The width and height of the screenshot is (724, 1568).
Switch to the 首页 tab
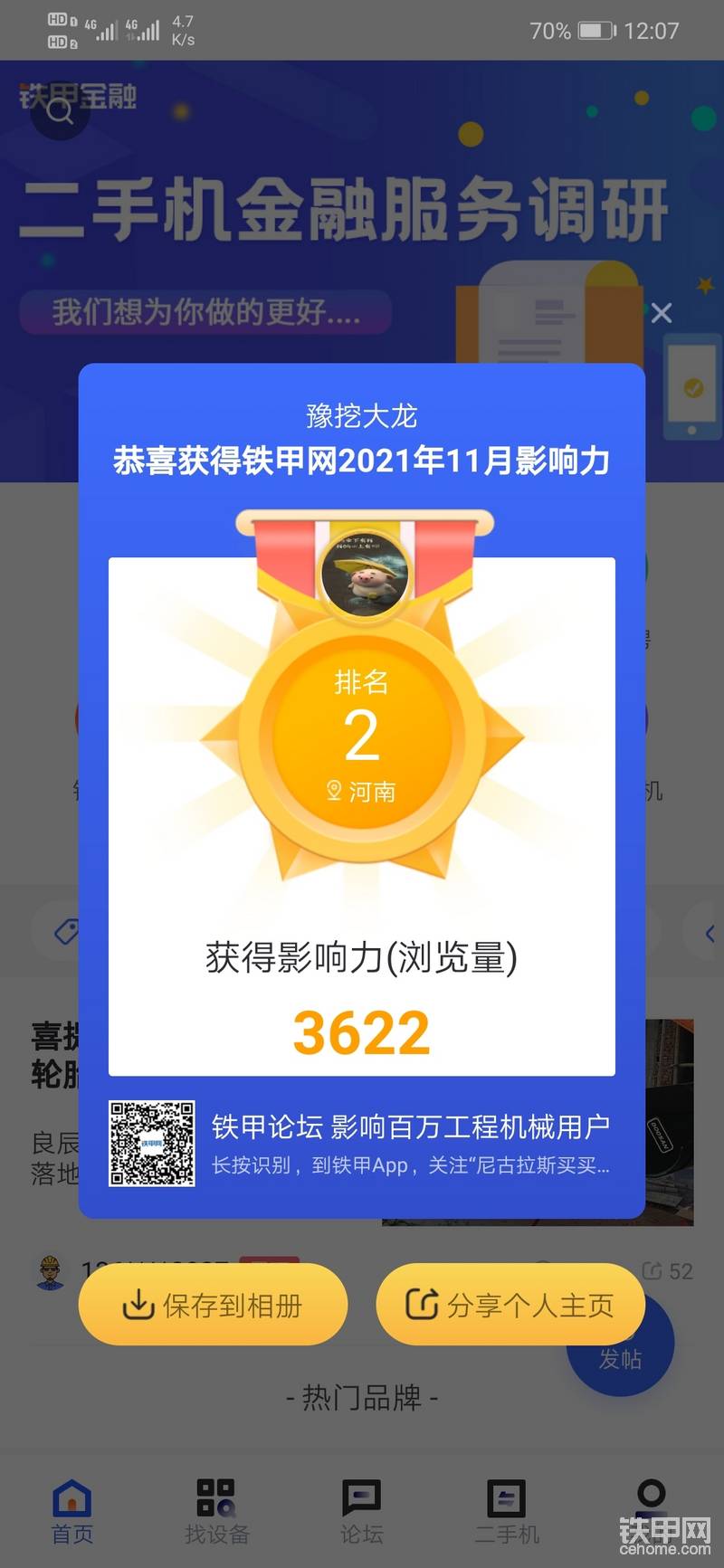click(72, 1511)
